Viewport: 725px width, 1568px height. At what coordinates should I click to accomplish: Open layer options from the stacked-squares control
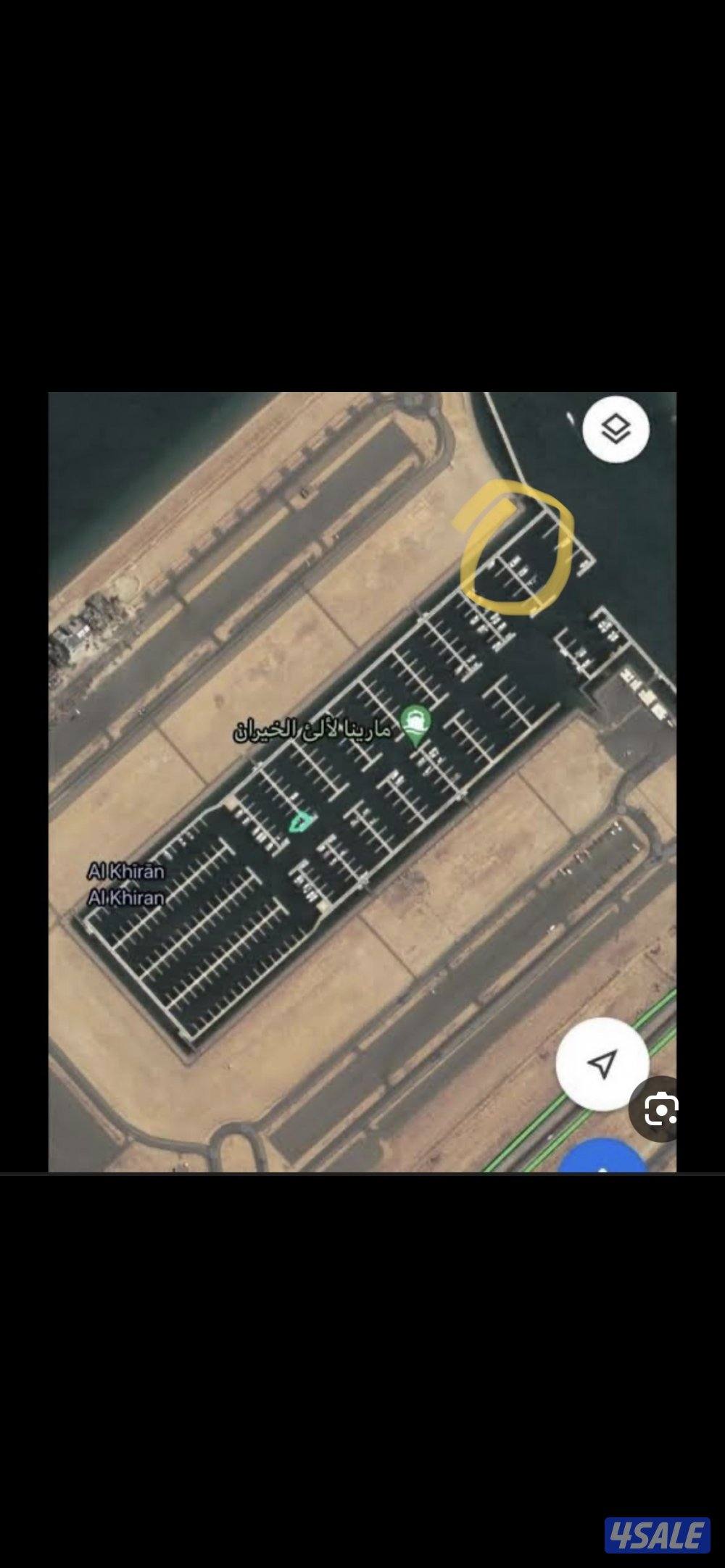tap(616, 430)
